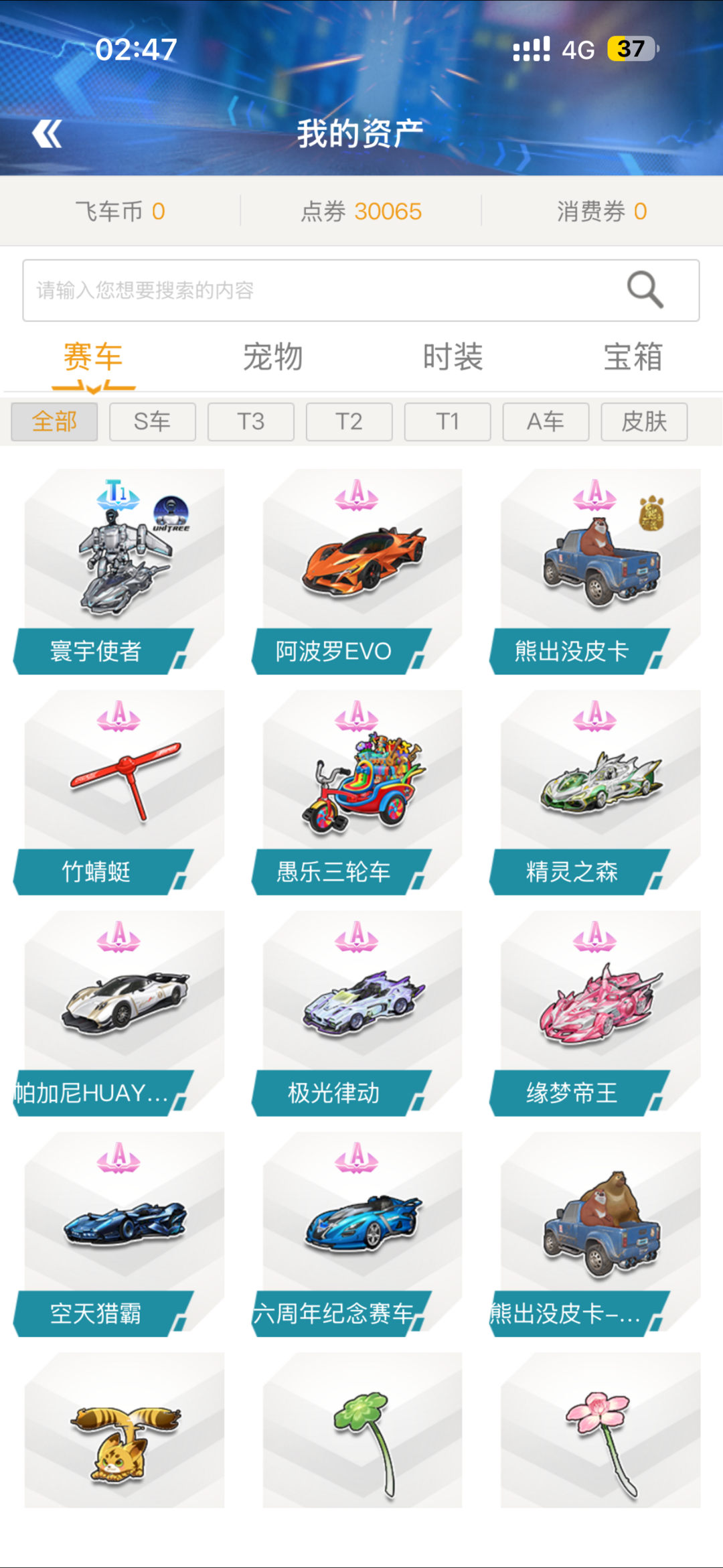The width and height of the screenshot is (723, 1568).
Task: Open the 愚乐三轮车 card
Action: (x=357, y=792)
